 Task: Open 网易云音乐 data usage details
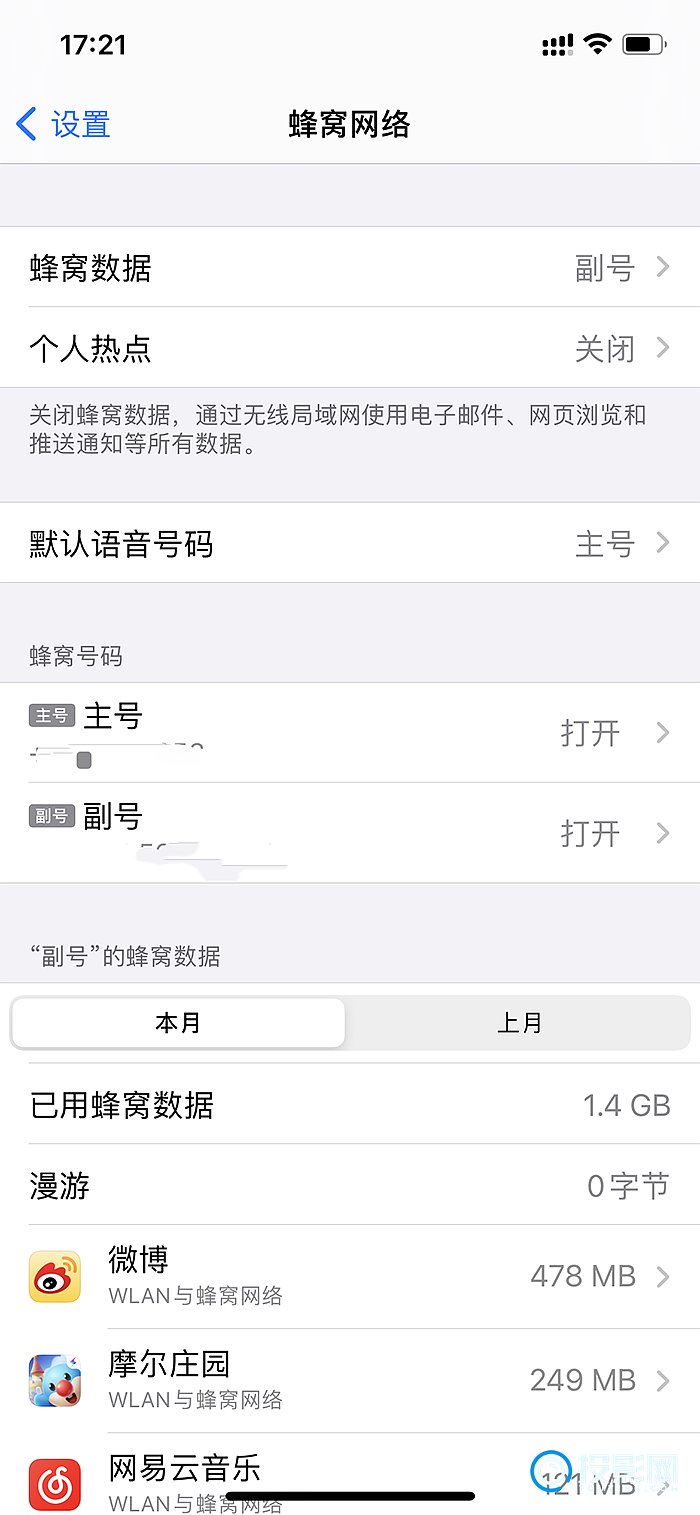coord(350,1475)
